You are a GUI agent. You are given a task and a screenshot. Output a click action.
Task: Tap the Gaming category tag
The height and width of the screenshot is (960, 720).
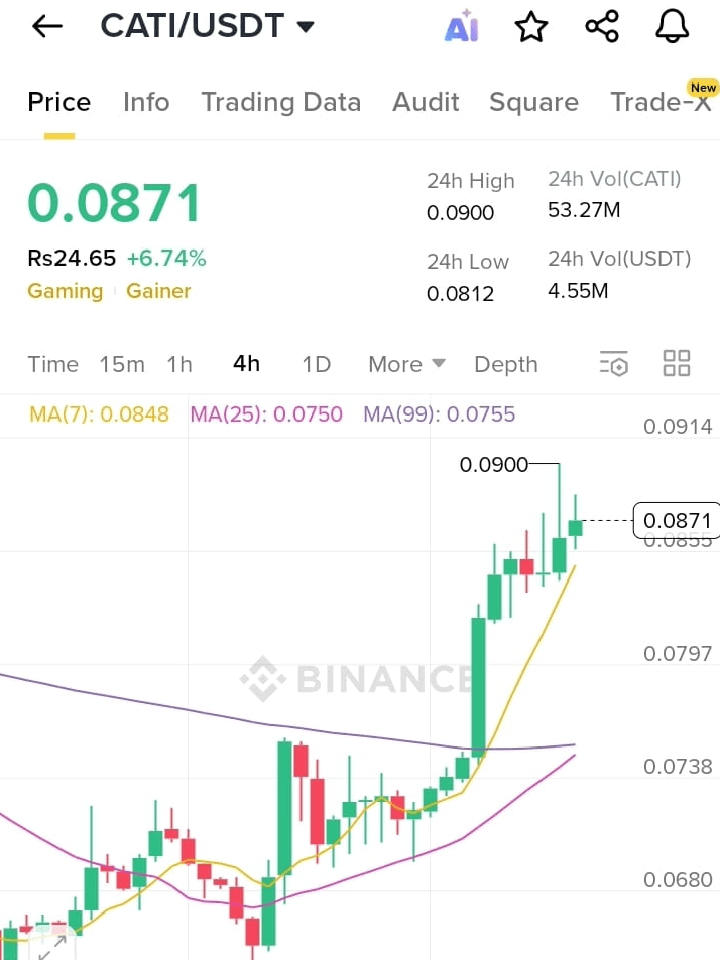point(65,291)
